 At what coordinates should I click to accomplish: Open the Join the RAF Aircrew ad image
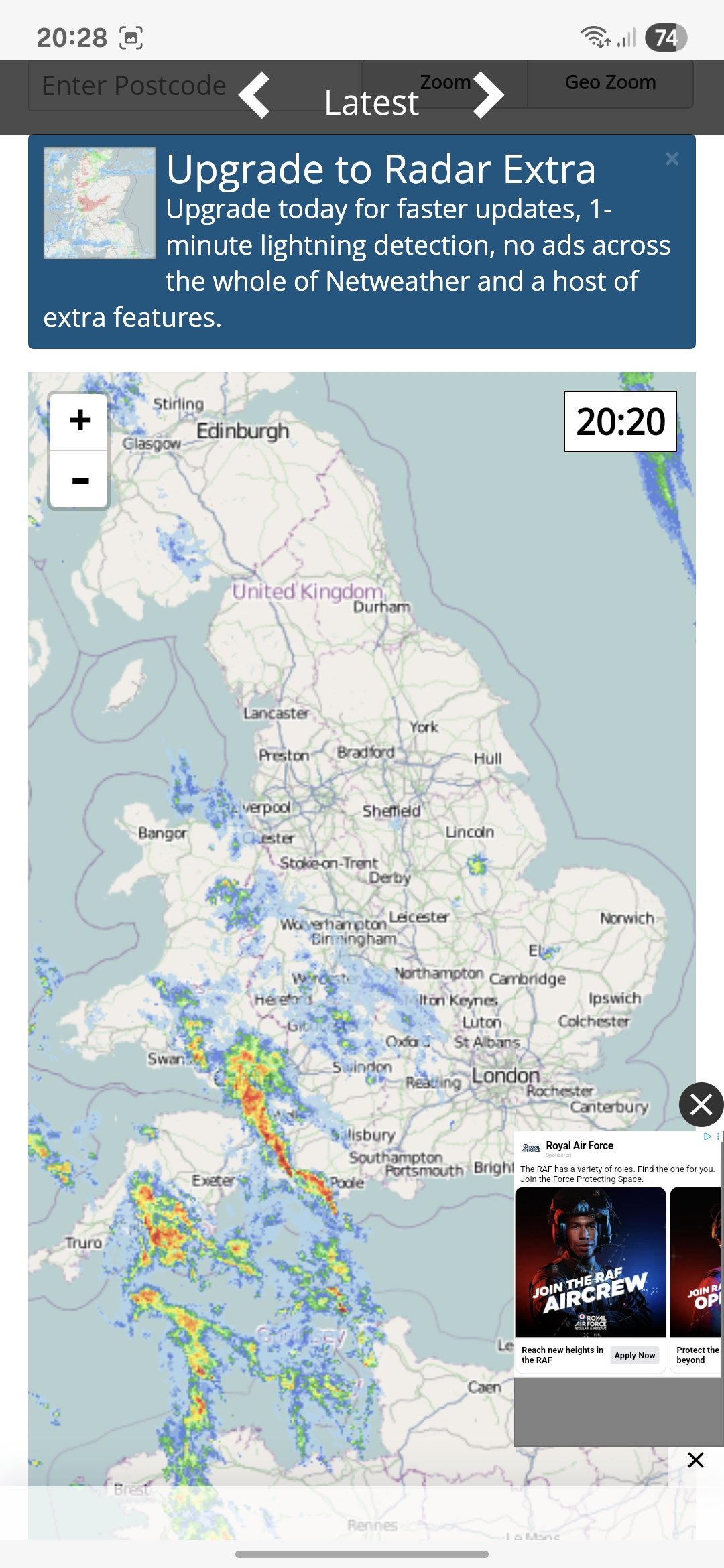coord(591,1262)
